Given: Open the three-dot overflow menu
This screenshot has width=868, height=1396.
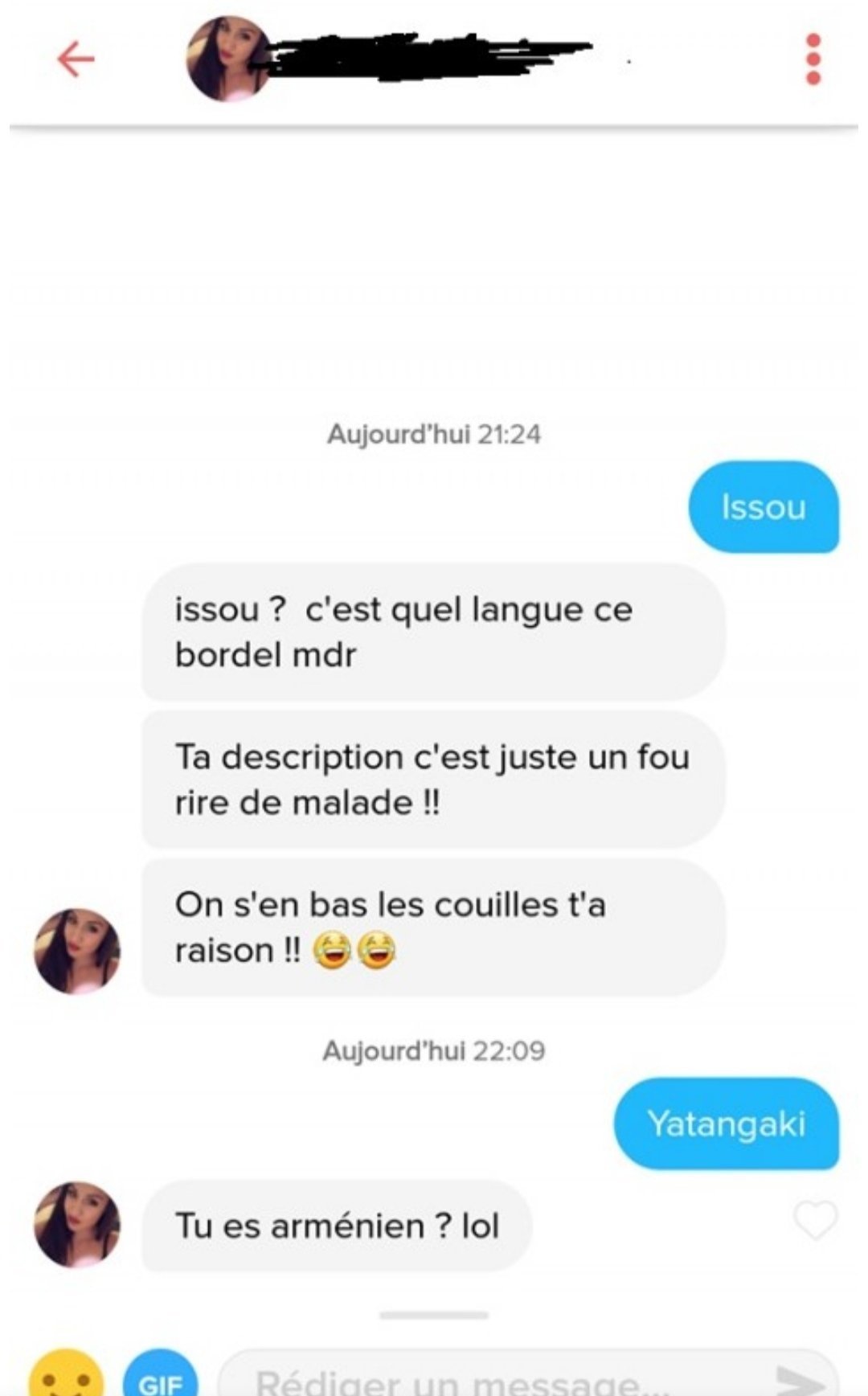Looking at the screenshot, I should (813, 59).
